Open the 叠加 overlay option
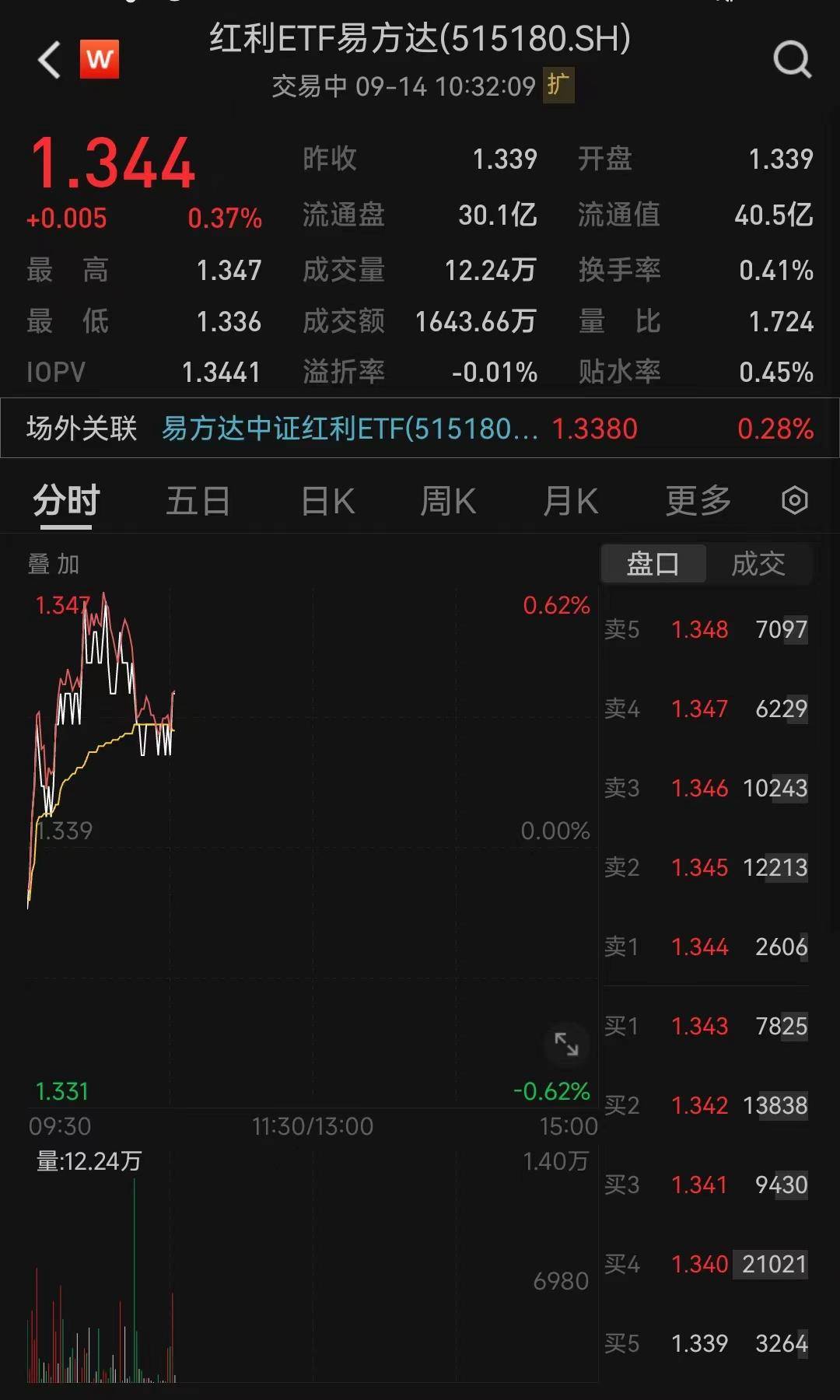 coord(54,565)
